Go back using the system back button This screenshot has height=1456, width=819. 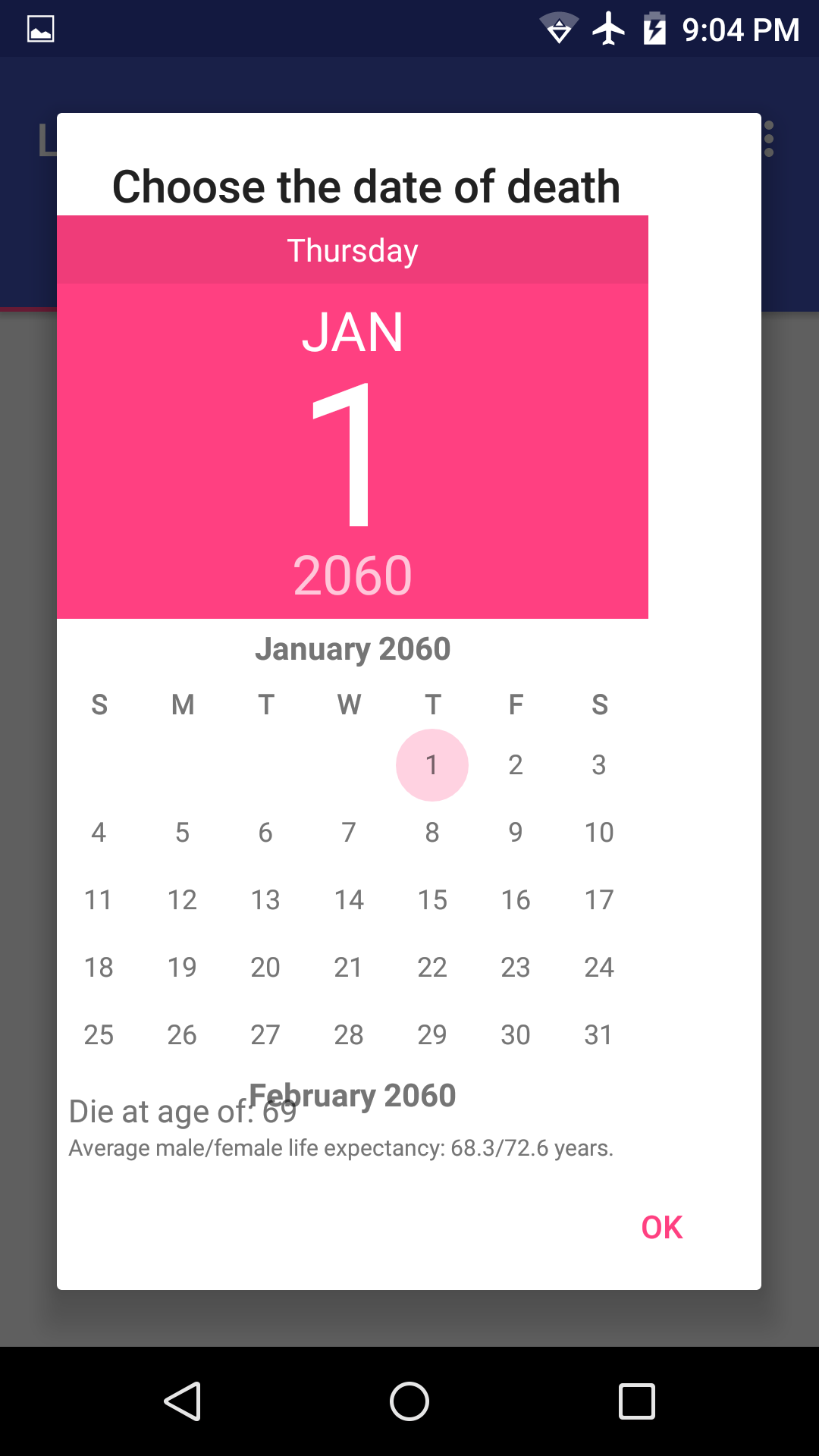click(182, 1401)
